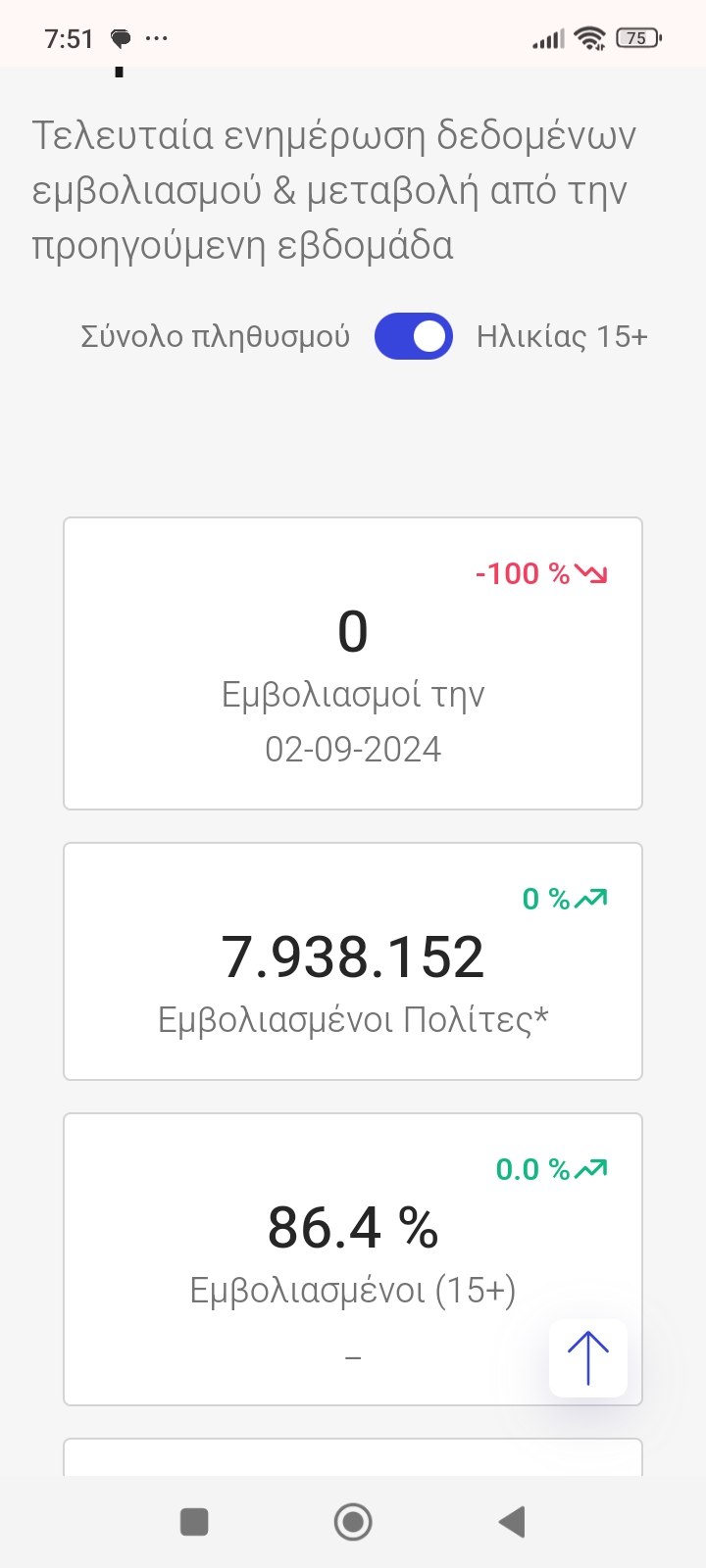Tap the scroll-to-top arrow button

pyautogui.click(x=588, y=1357)
